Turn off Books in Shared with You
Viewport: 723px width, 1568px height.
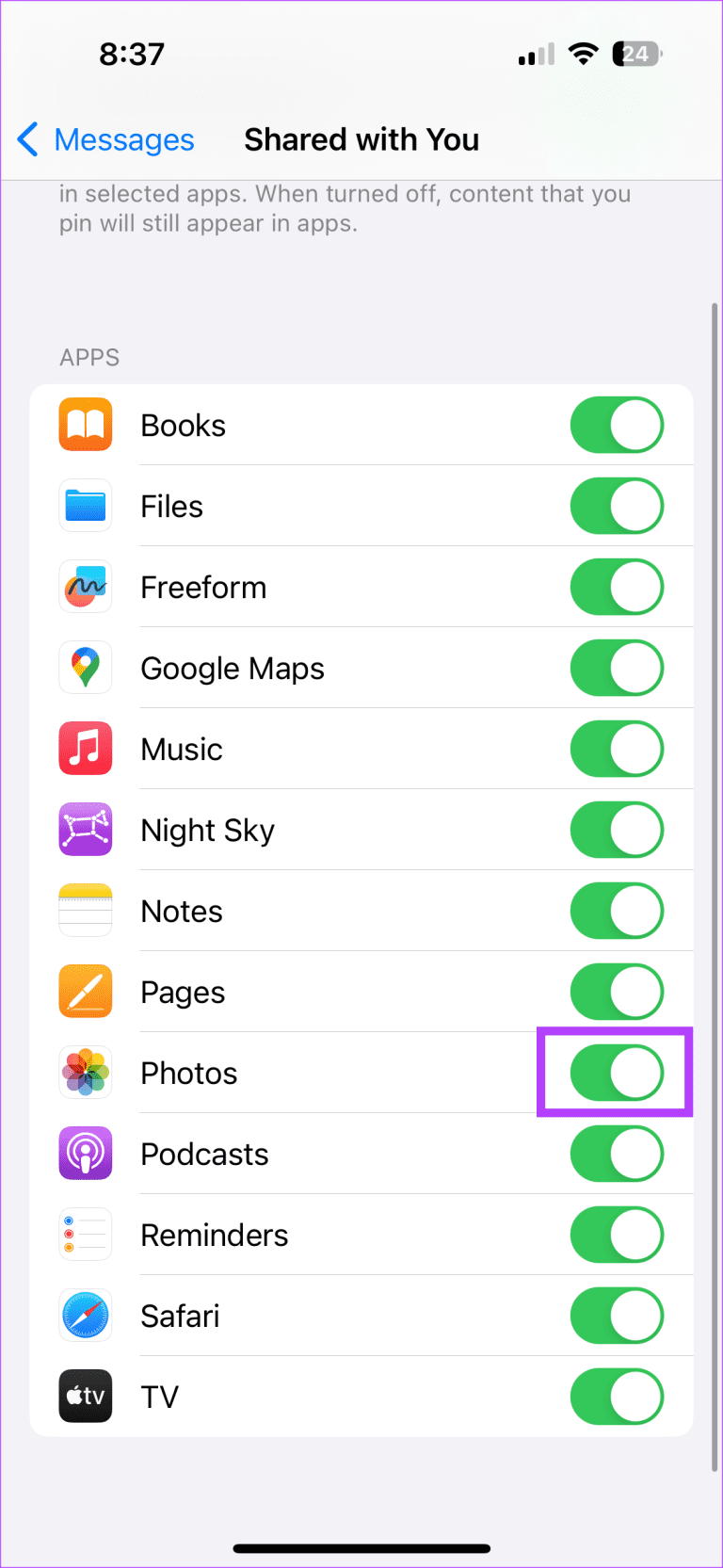tap(617, 424)
